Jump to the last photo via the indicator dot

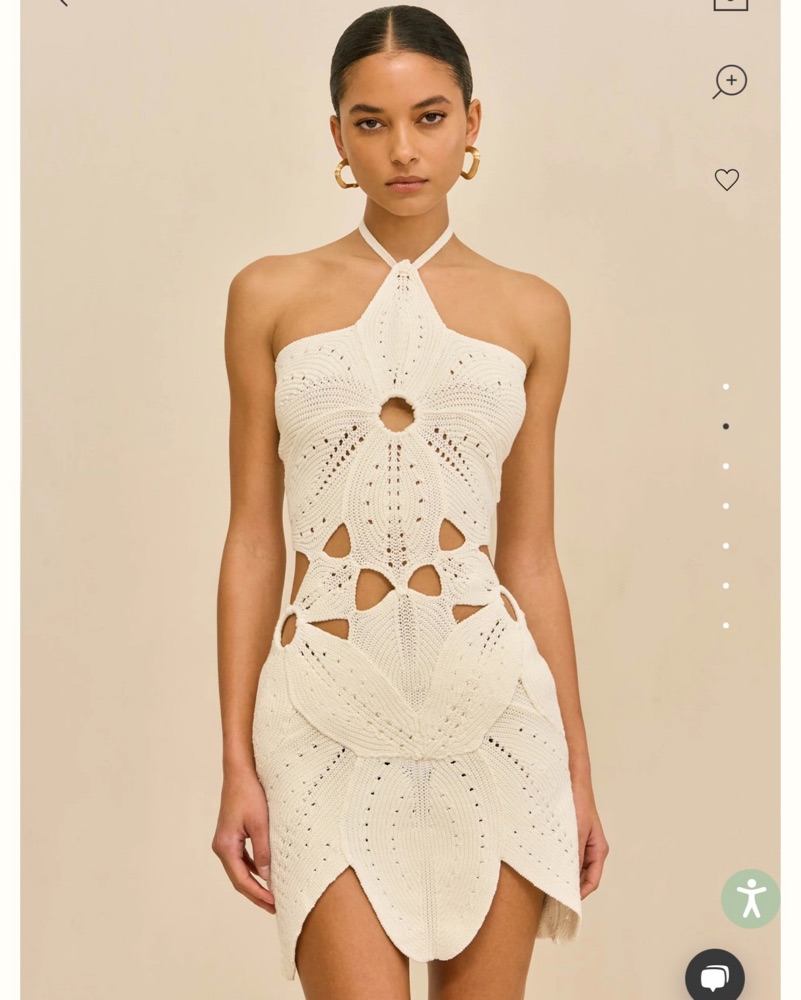coord(726,626)
